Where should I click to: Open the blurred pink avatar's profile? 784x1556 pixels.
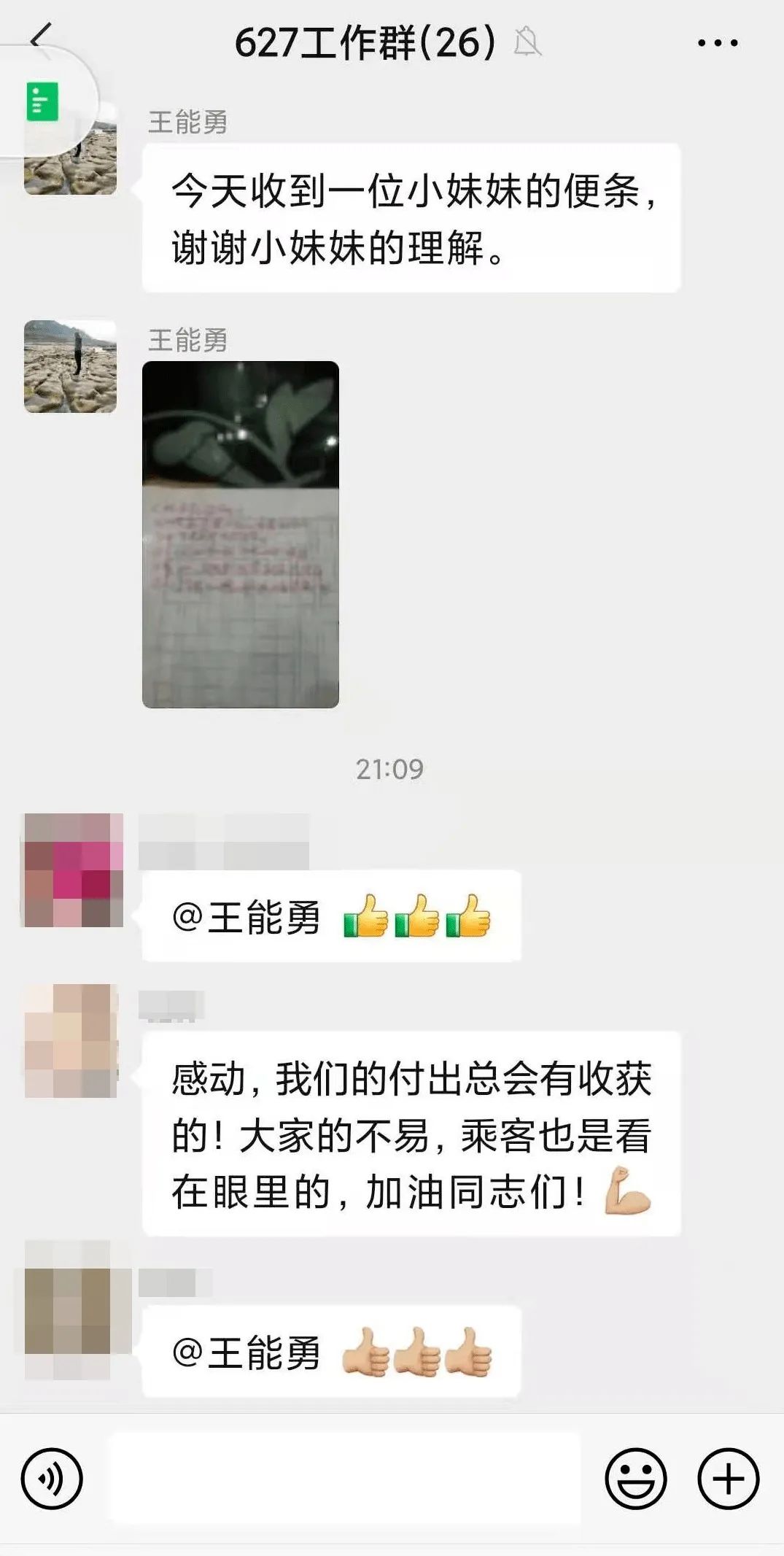(73, 870)
